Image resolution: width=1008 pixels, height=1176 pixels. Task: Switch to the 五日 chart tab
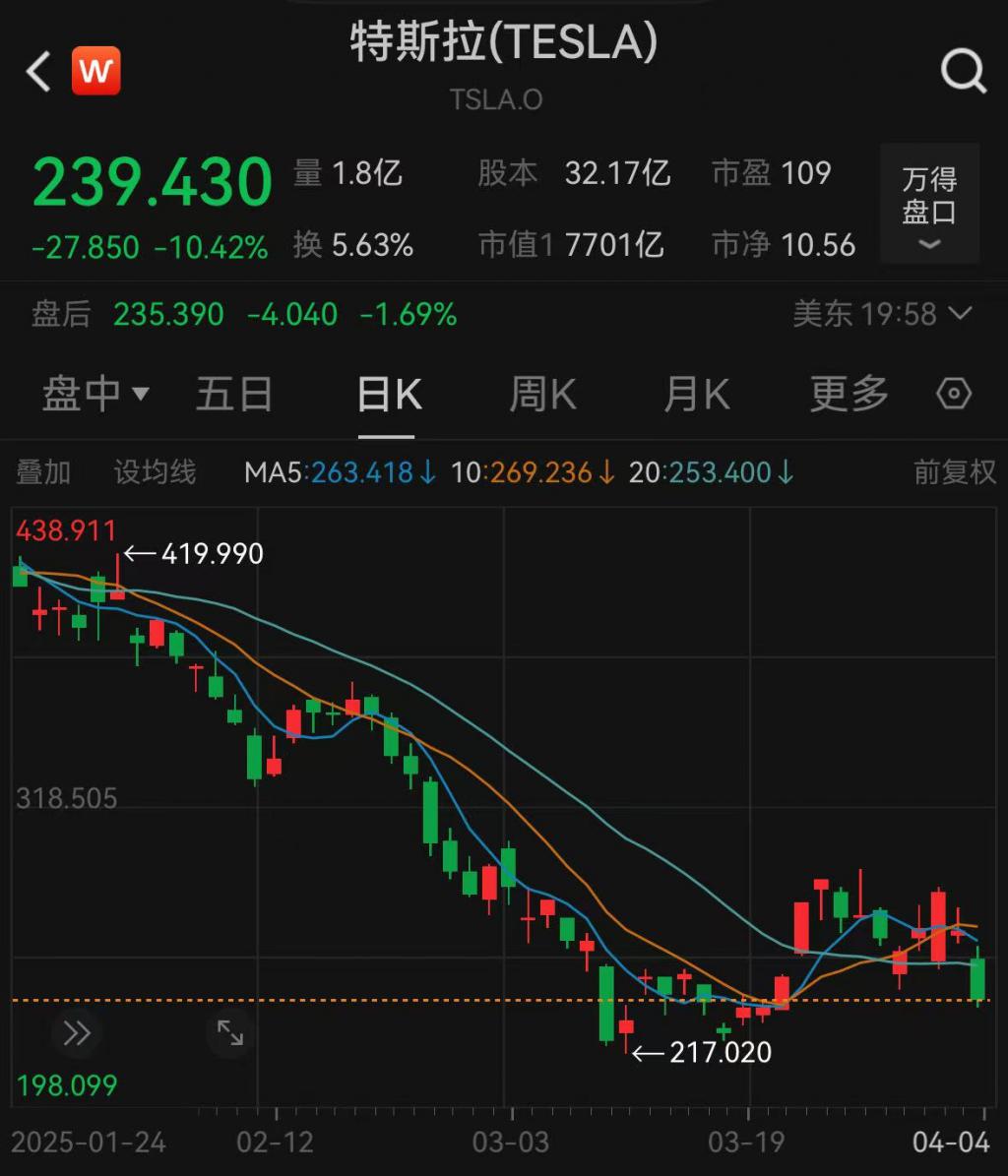point(234,395)
